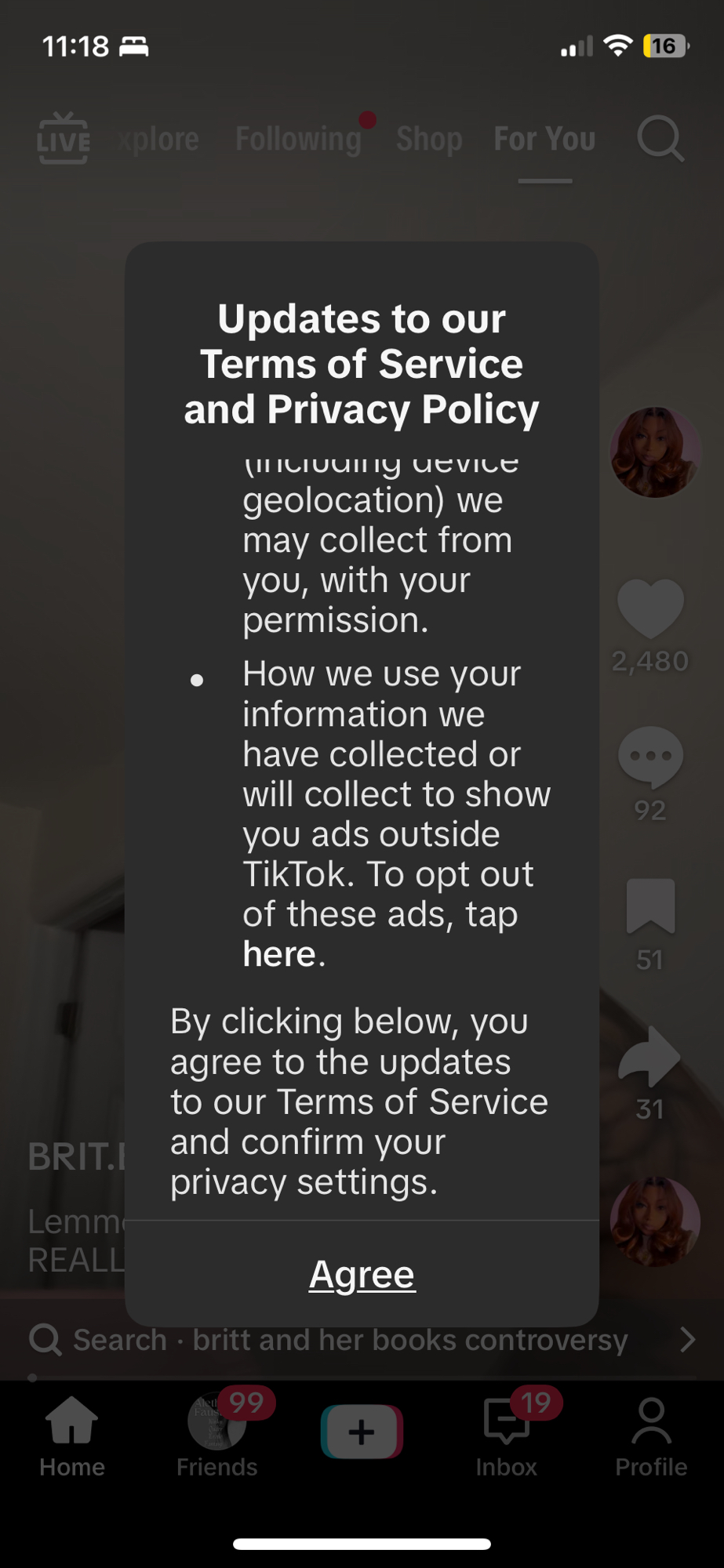This screenshot has height=1568, width=724.
Task: Create a new post with the plus button
Action: pos(362,1432)
